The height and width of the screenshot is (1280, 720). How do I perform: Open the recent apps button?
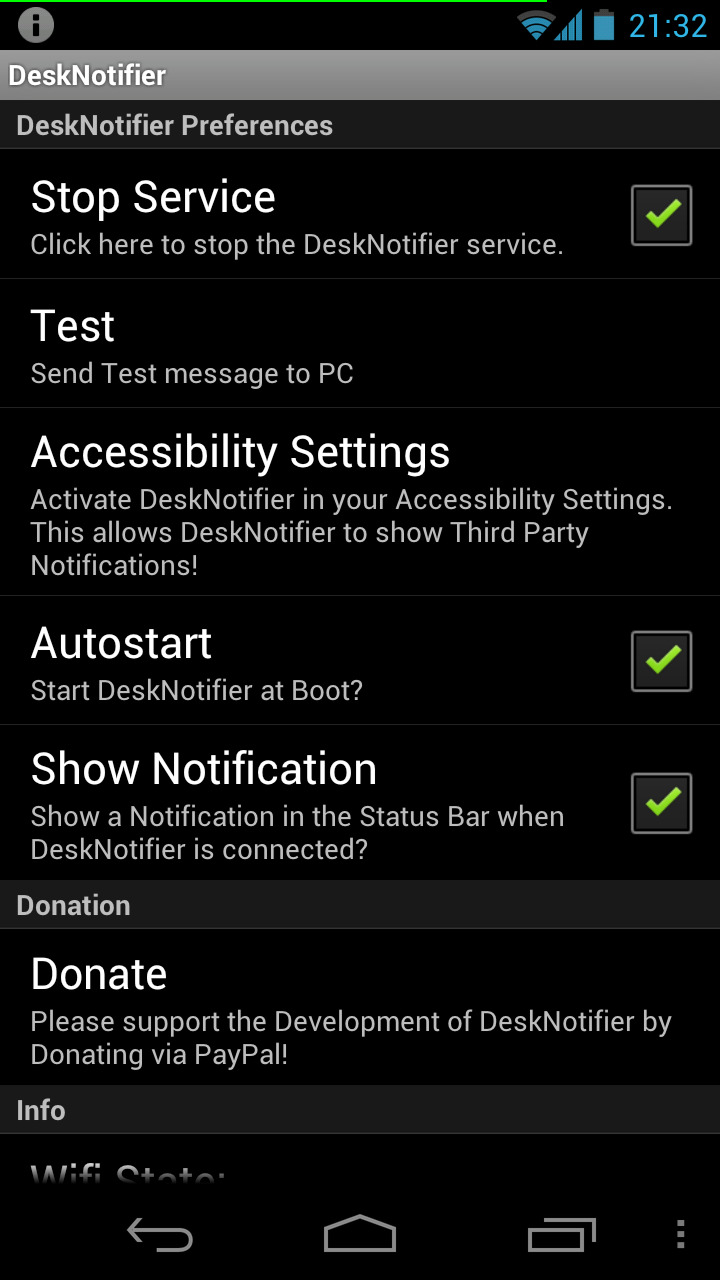pos(561,1235)
